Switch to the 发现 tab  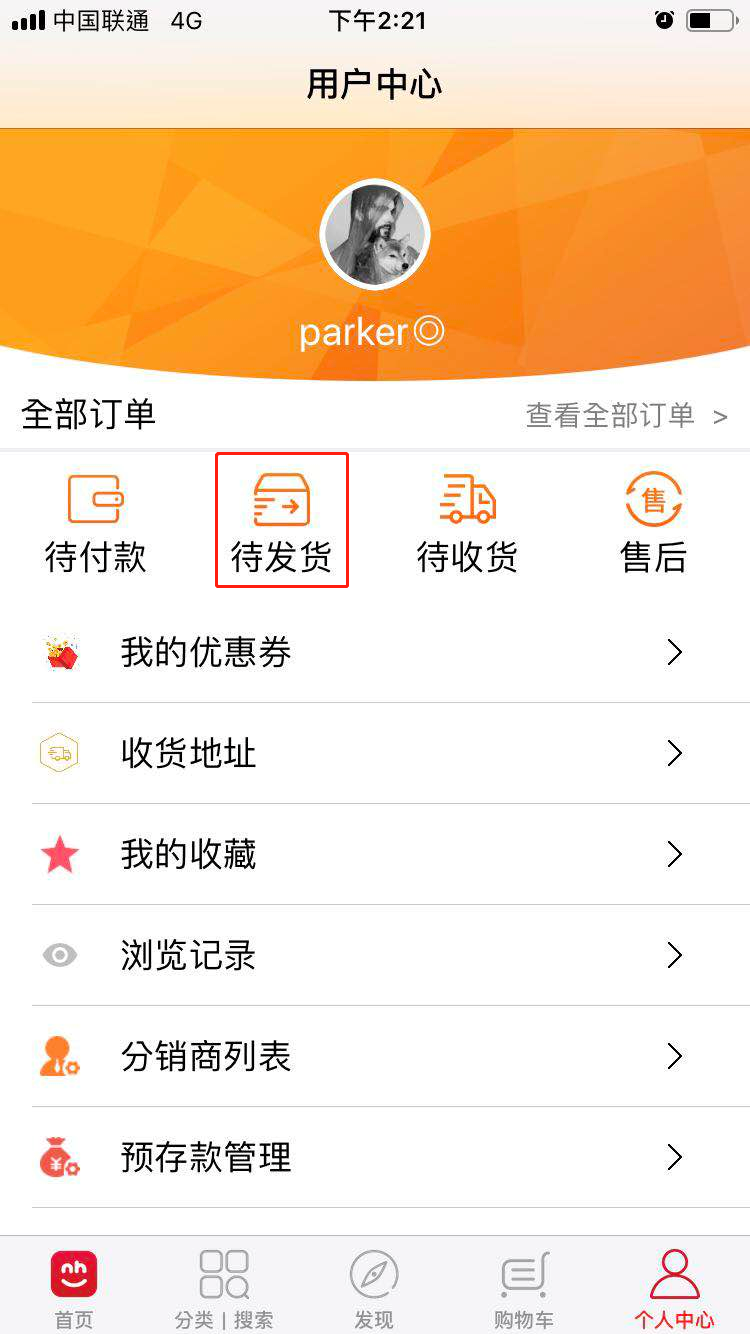[374, 1288]
